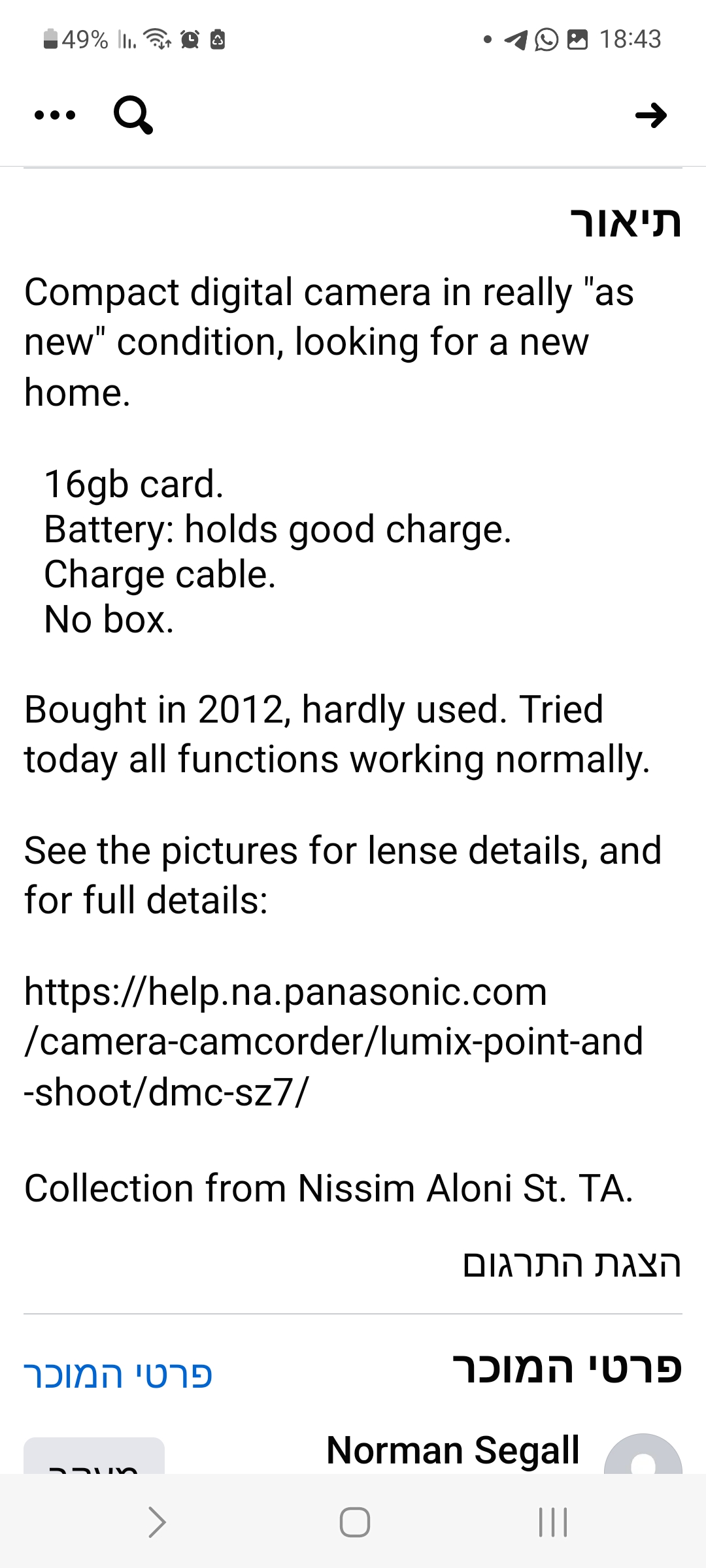706x1568 pixels.
Task: Open the recent apps view
Action: (x=552, y=1522)
